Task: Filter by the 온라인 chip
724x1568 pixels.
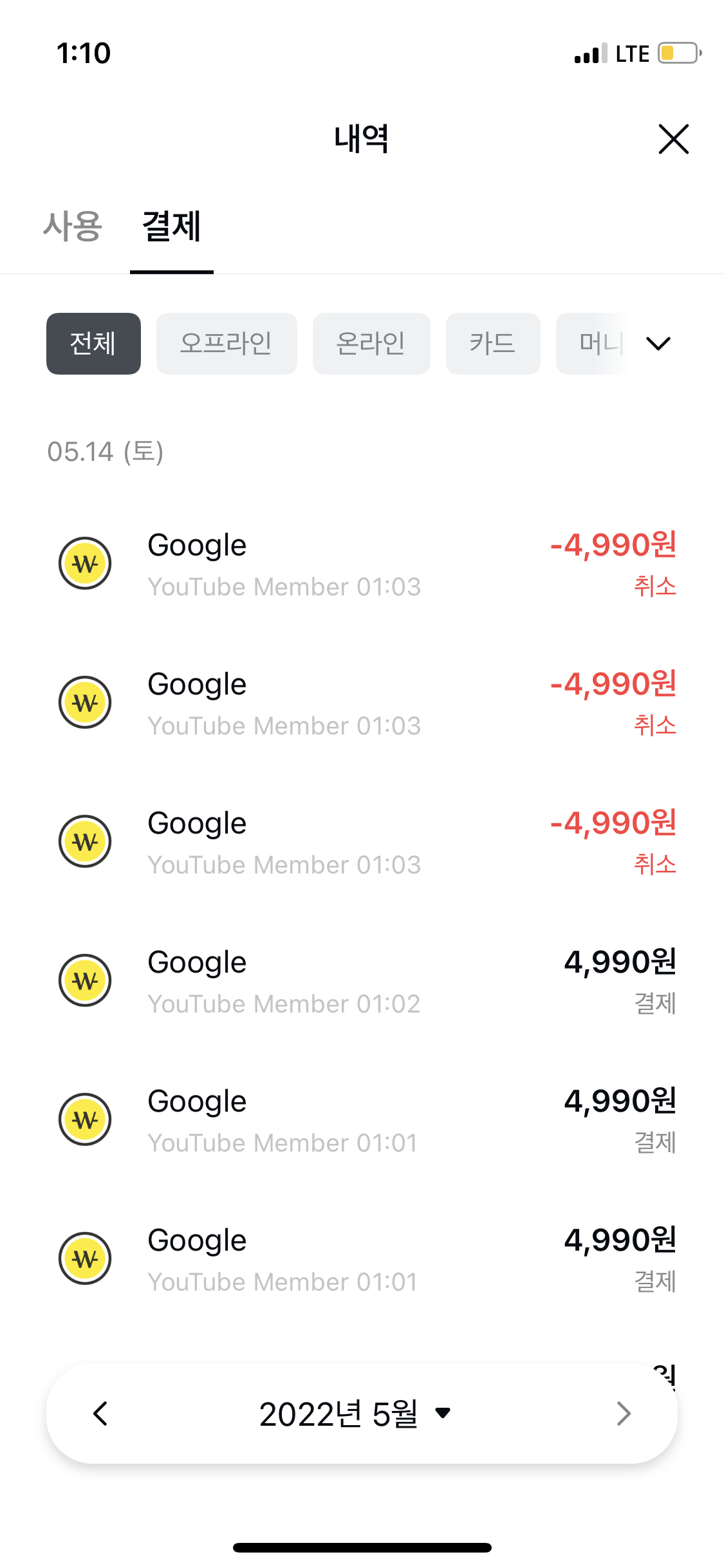Action: point(371,344)
